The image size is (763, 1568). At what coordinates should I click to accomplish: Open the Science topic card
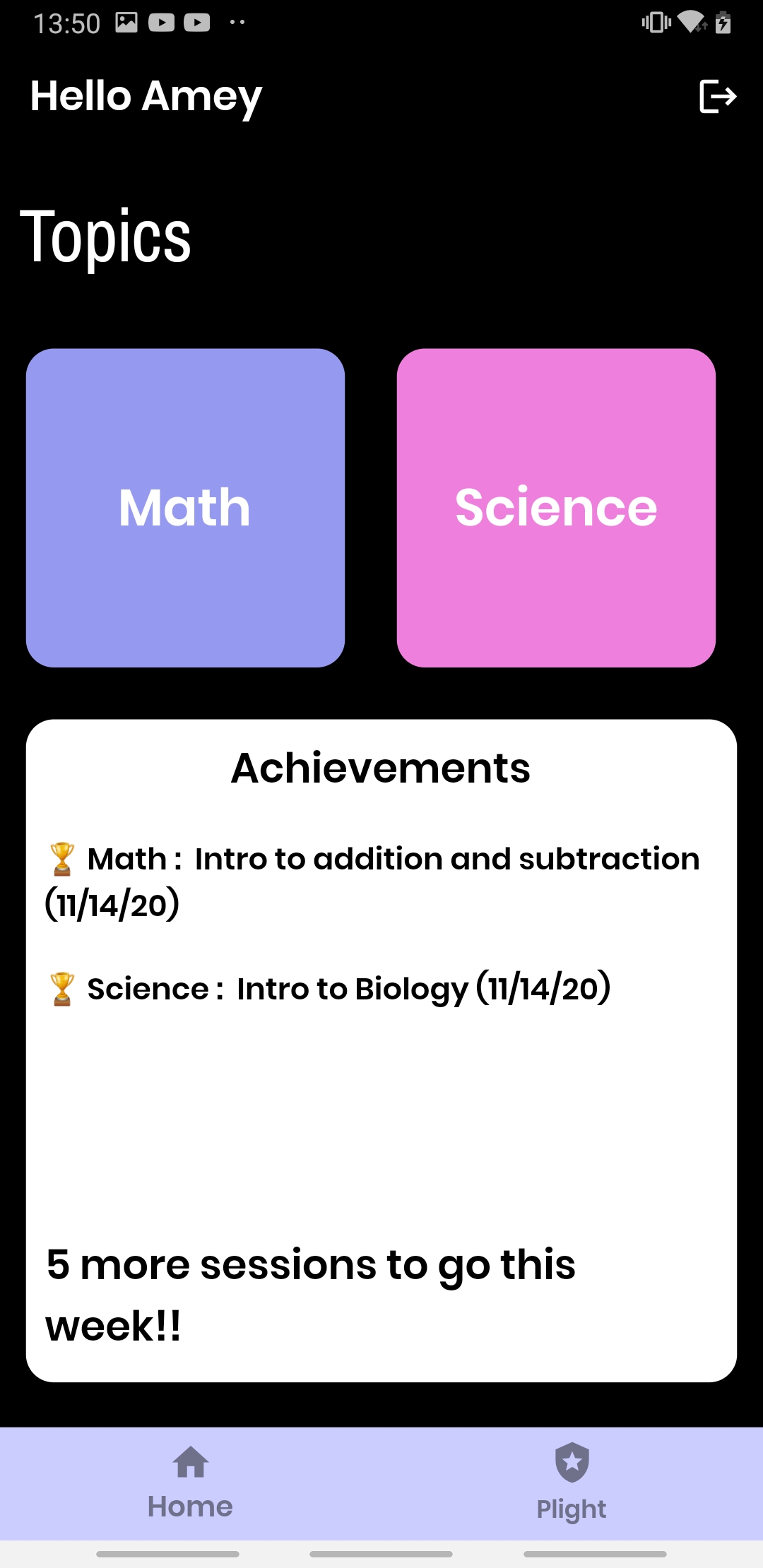pyautogui.click(x=556, y=508)
